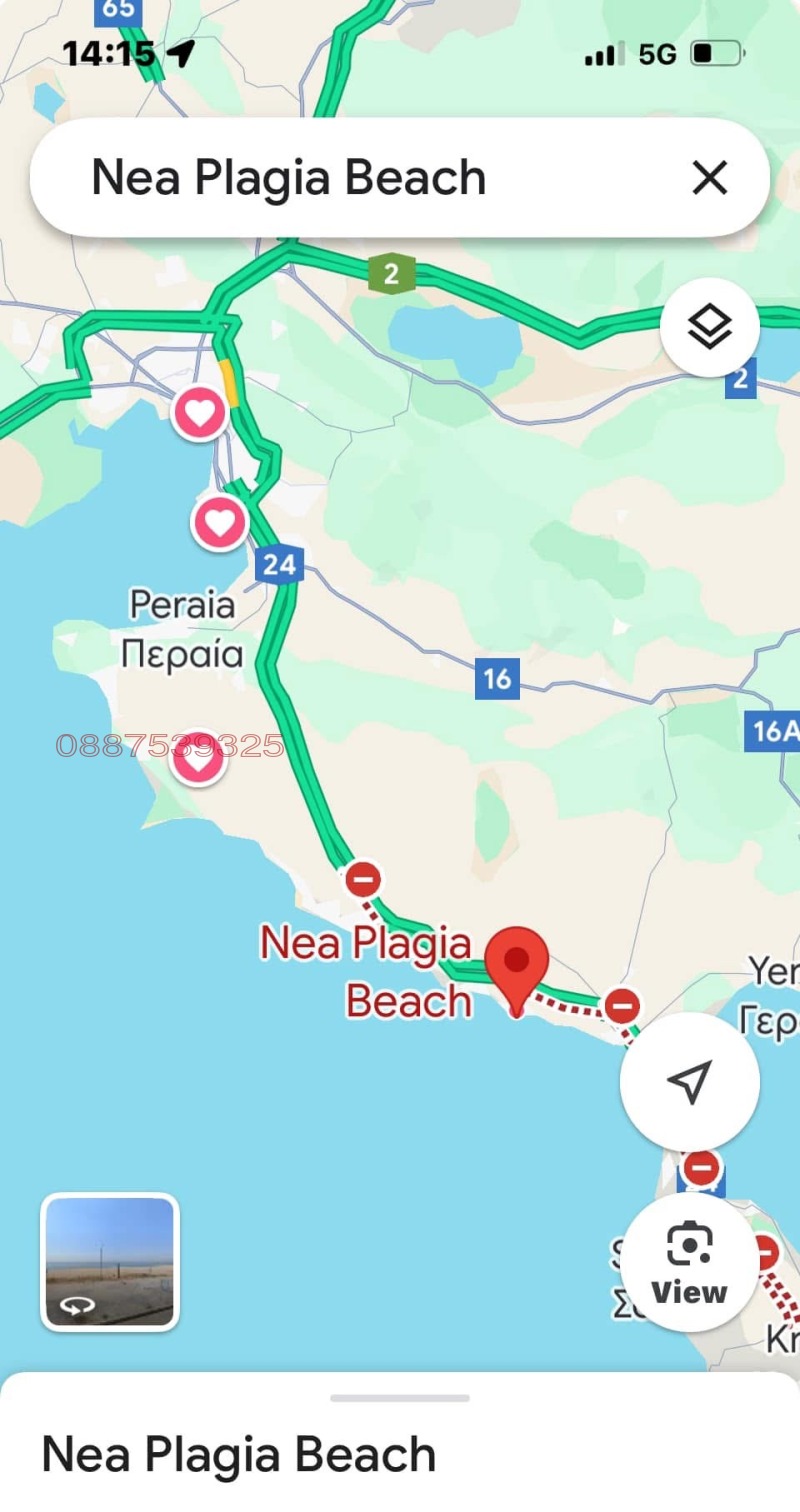The image size is (800, 1512).
Task: Open the map layers selector
Action: coord(710,327)
